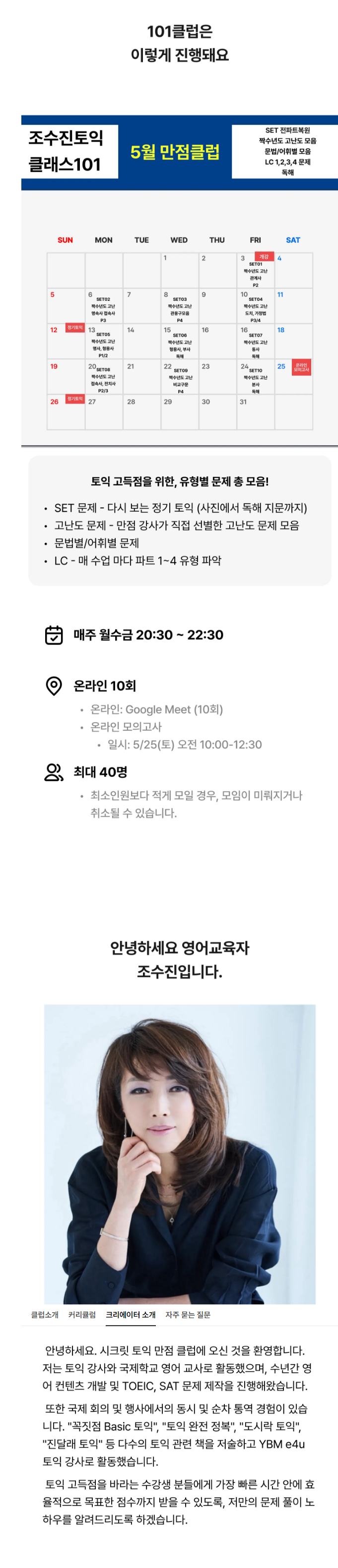
Task: Switch to the 클럽소개 tab
Action: [45, 1315]
